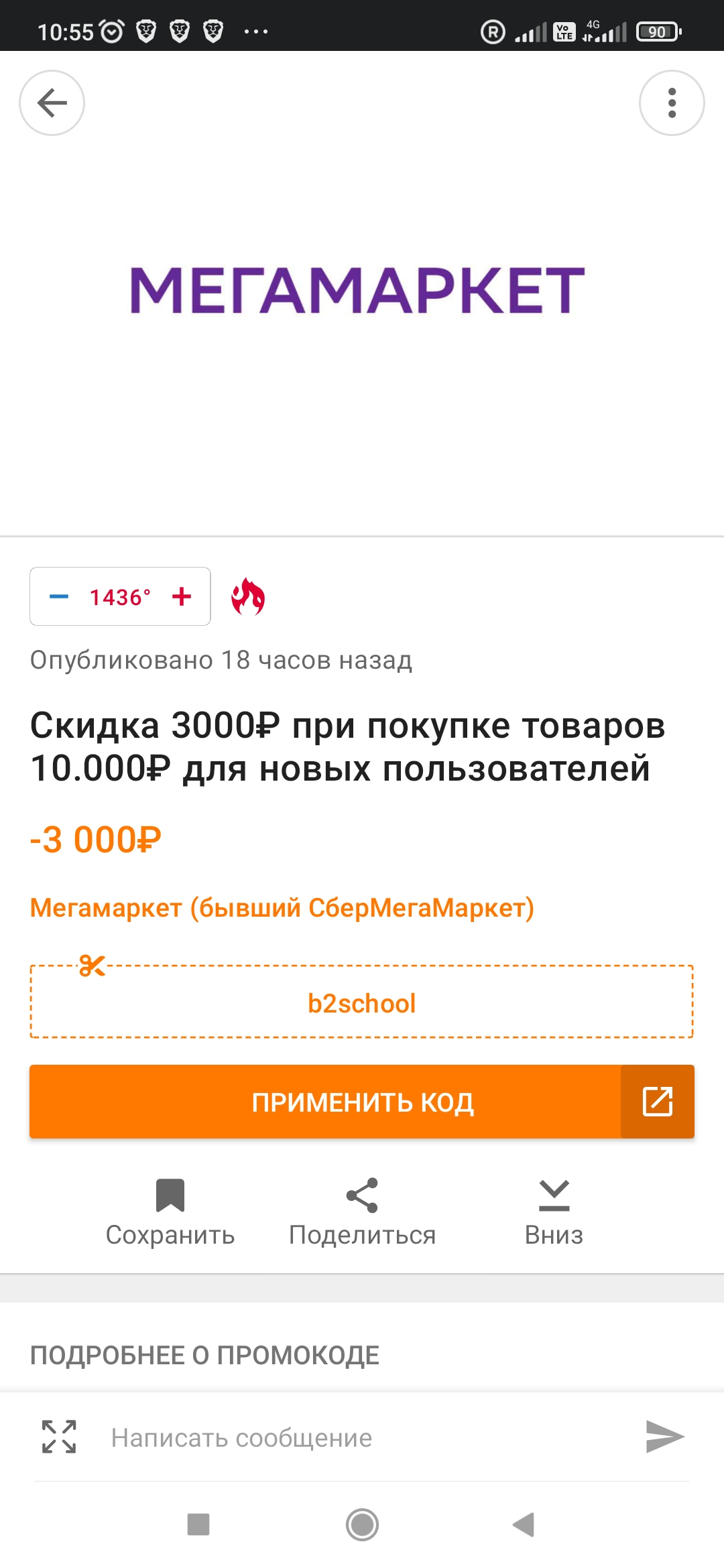This screenshot has height=1568, width=724.
Task: Focus the Написать сообщение field
Action: tap(362, 1438)
